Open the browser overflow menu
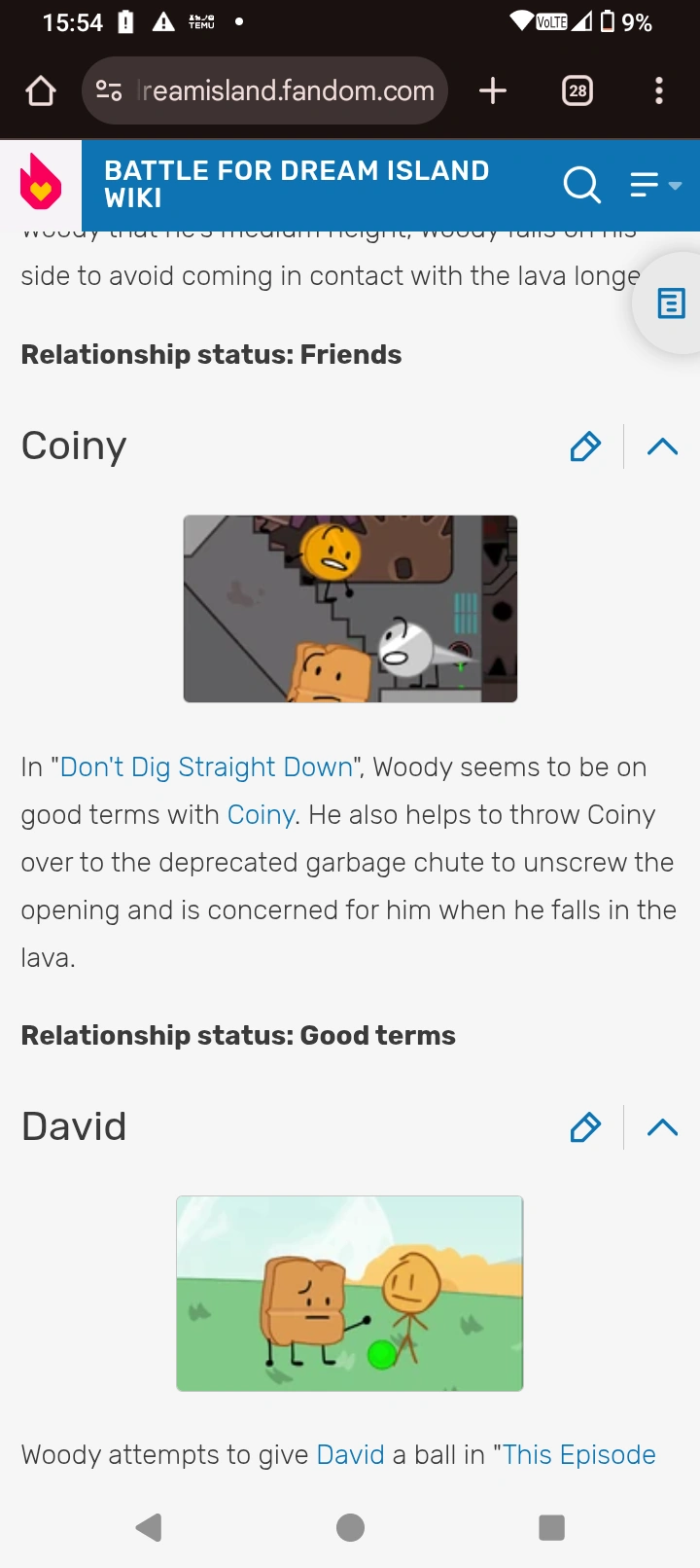 (659, 91)
